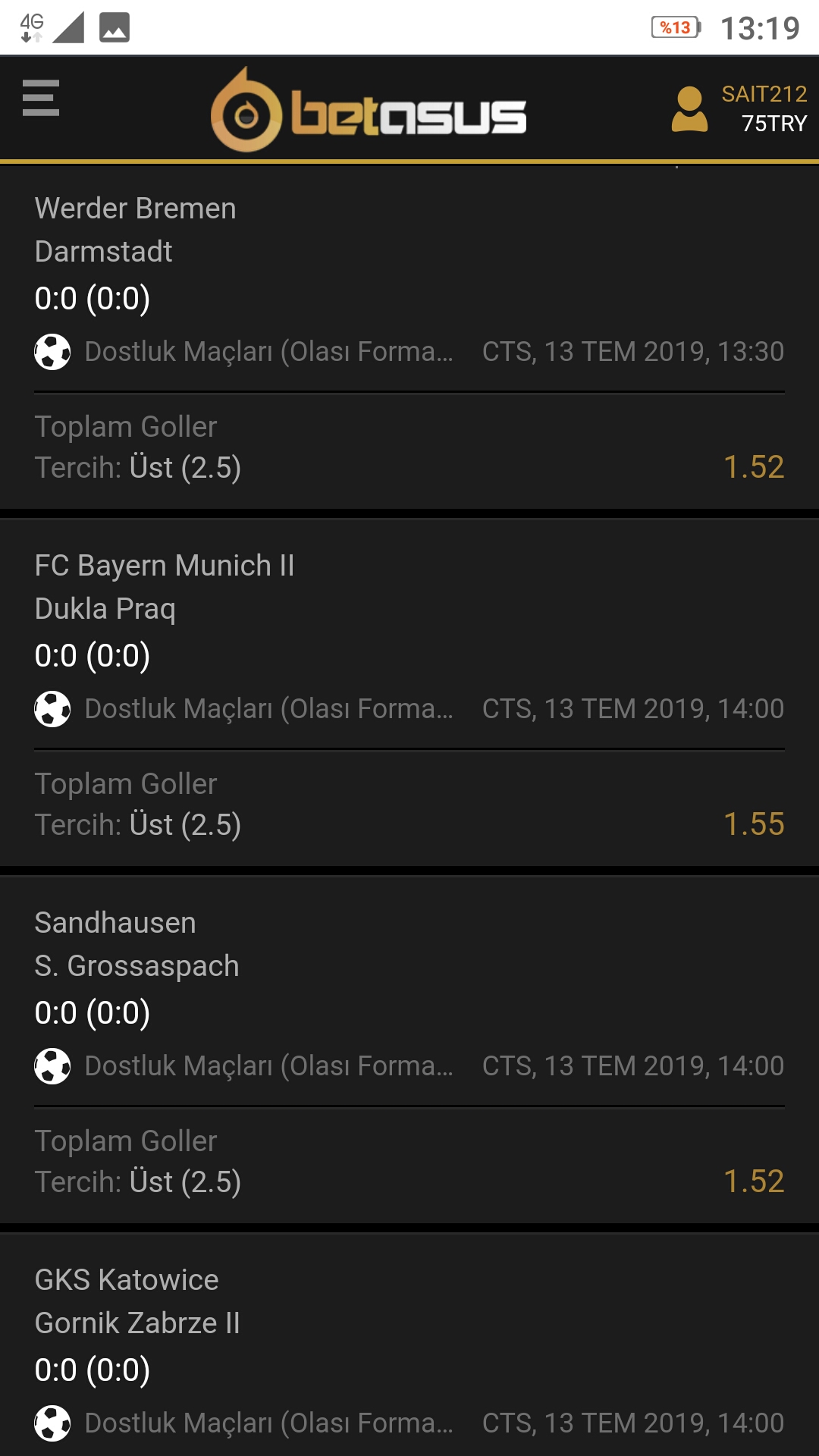Go to the Betasus home logo

click(369, 109)
